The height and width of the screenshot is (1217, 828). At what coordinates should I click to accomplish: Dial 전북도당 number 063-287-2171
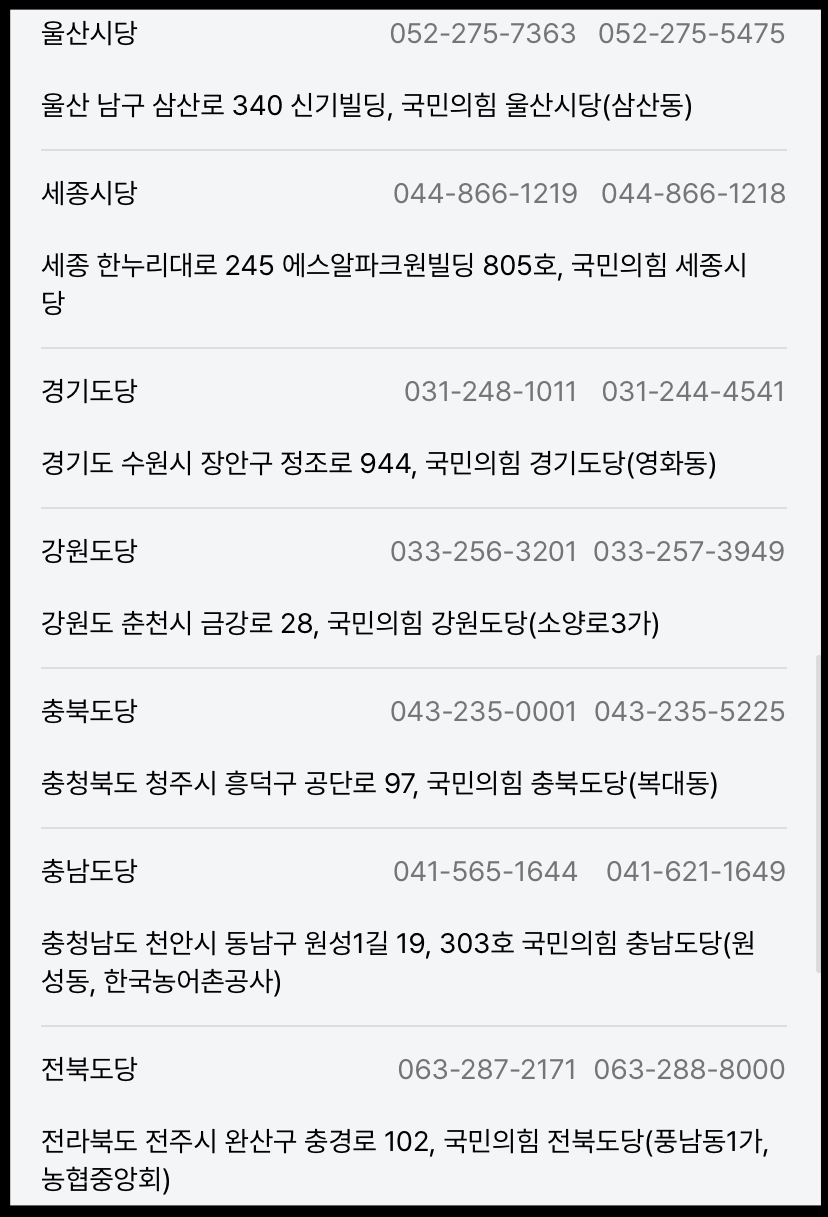[487, 1069]
